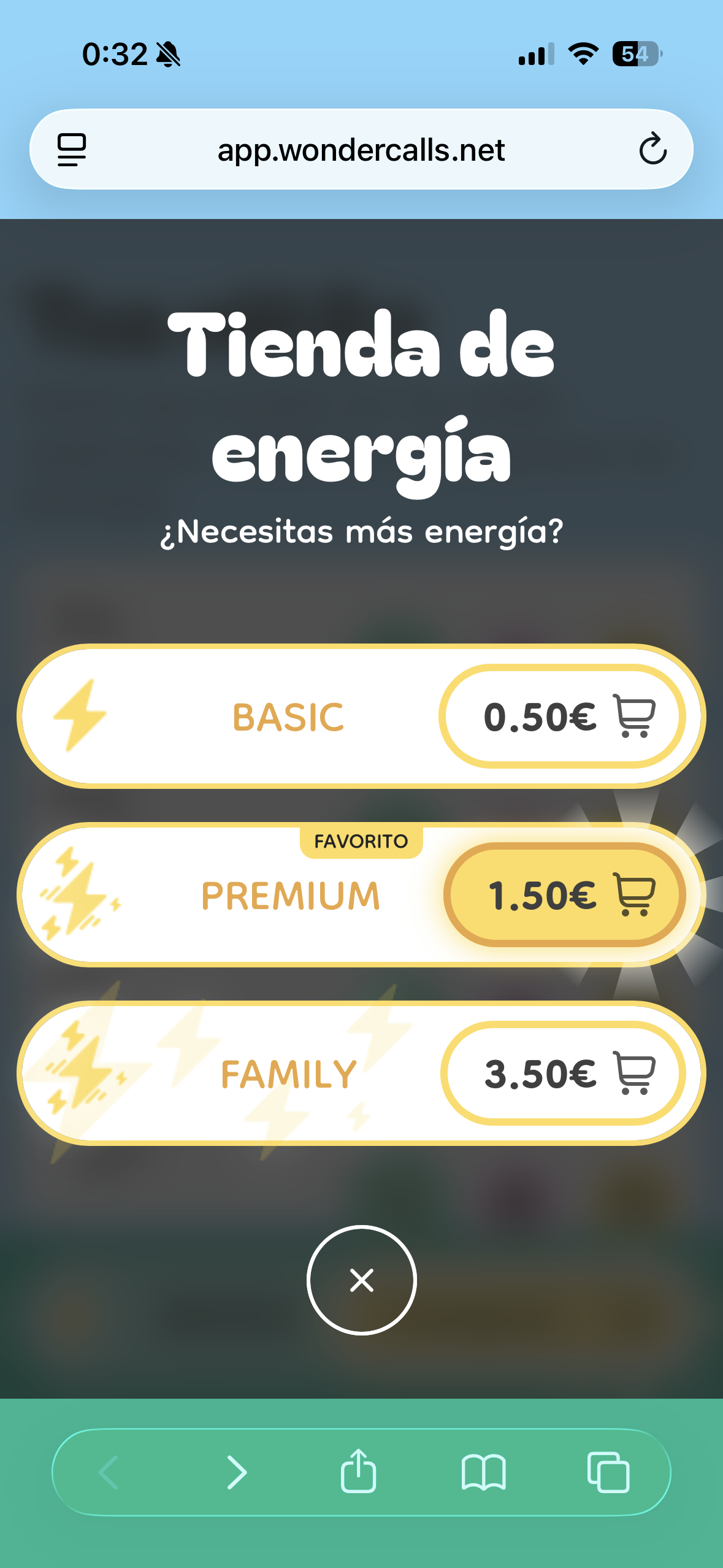Edit the app.wondercalls.net address field

click(x=361, y=150)
